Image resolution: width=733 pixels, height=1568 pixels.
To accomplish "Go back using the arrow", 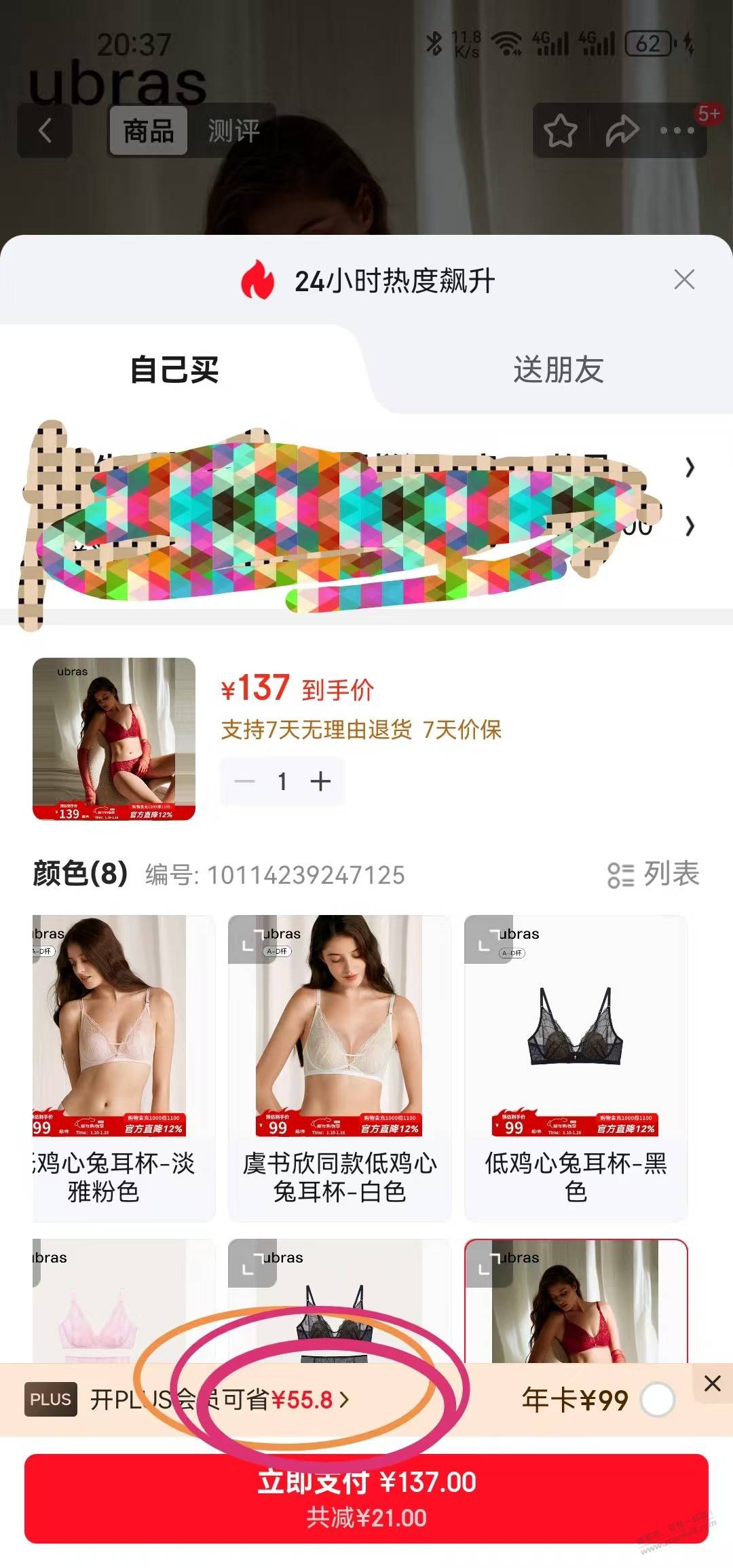I will tap(45, 130).
